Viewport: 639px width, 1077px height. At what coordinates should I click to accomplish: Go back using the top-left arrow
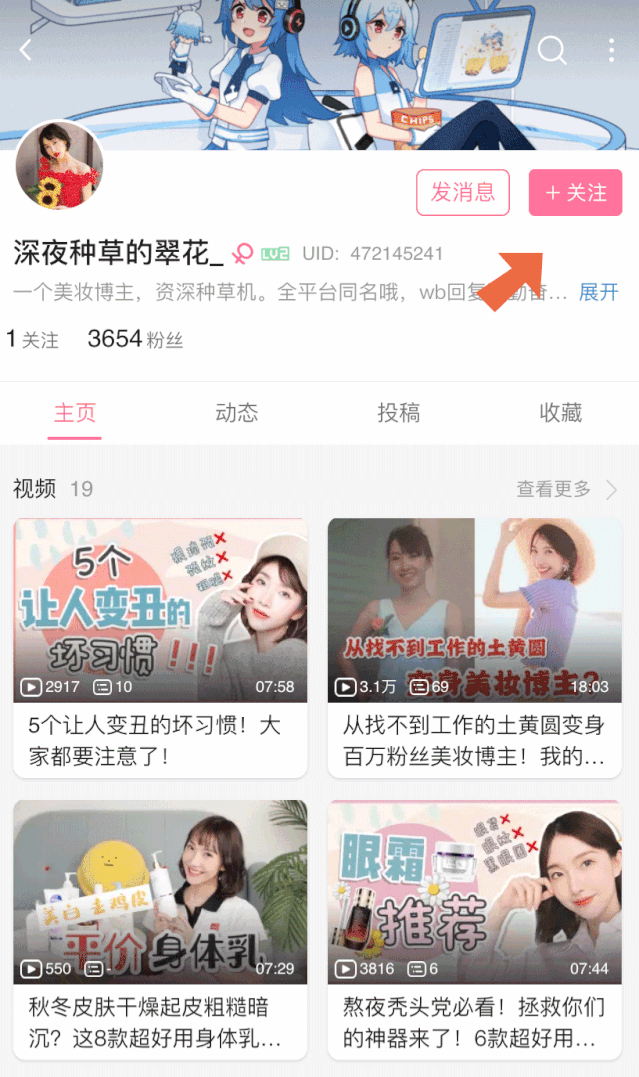point(26,50)
